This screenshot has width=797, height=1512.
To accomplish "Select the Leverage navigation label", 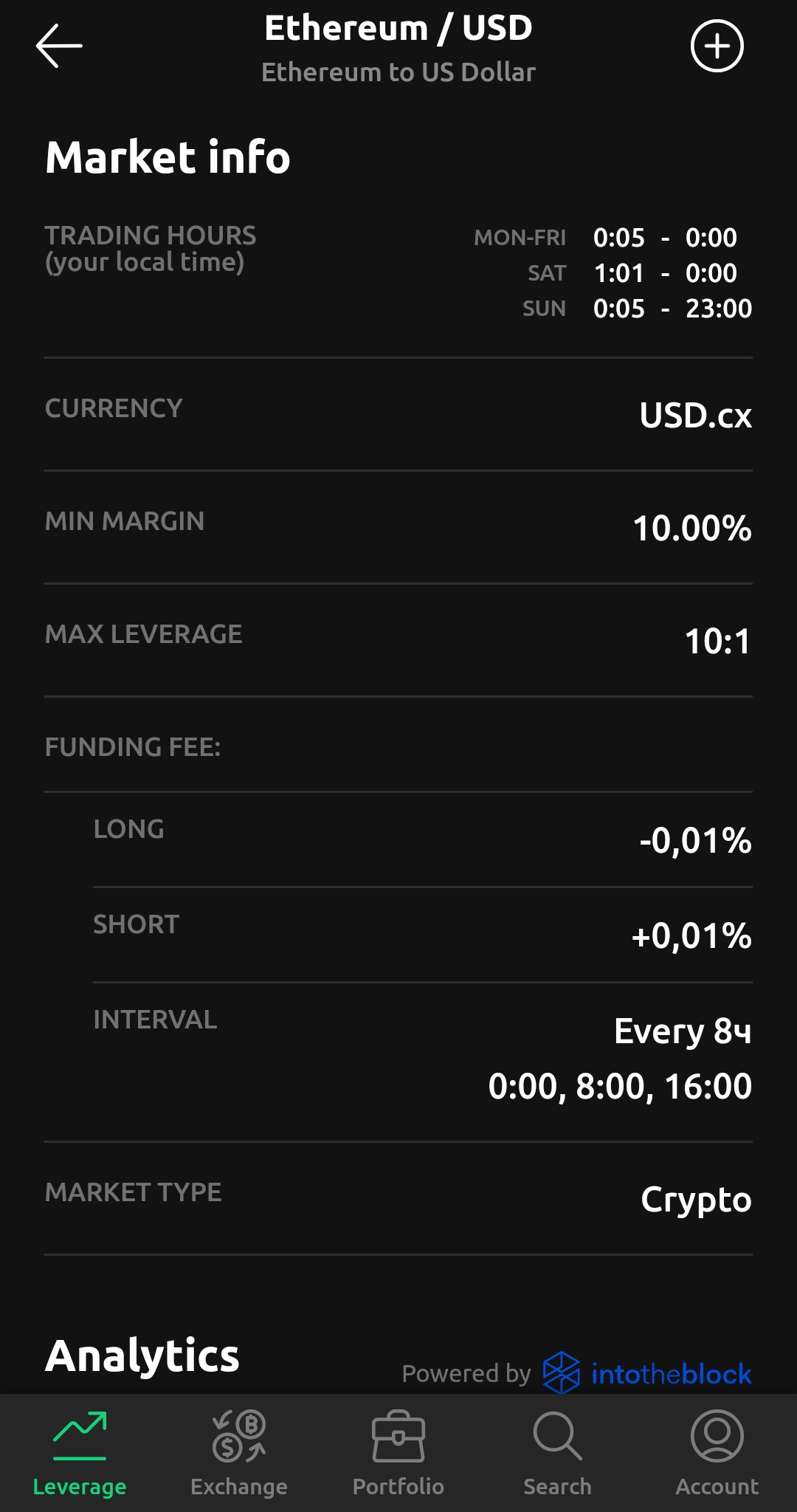I will 80,1486.
